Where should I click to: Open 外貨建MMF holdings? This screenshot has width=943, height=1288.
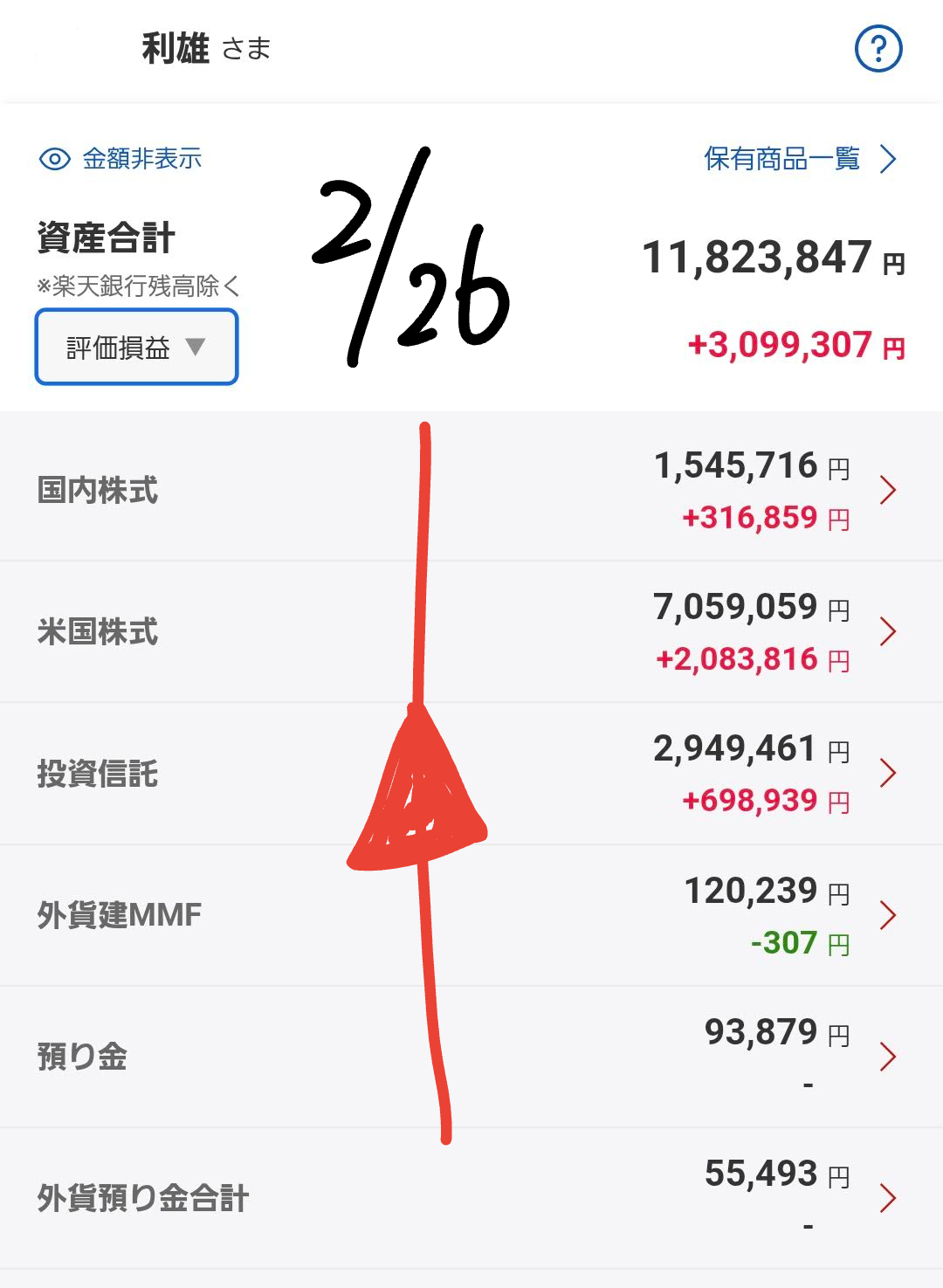point(471,915)
